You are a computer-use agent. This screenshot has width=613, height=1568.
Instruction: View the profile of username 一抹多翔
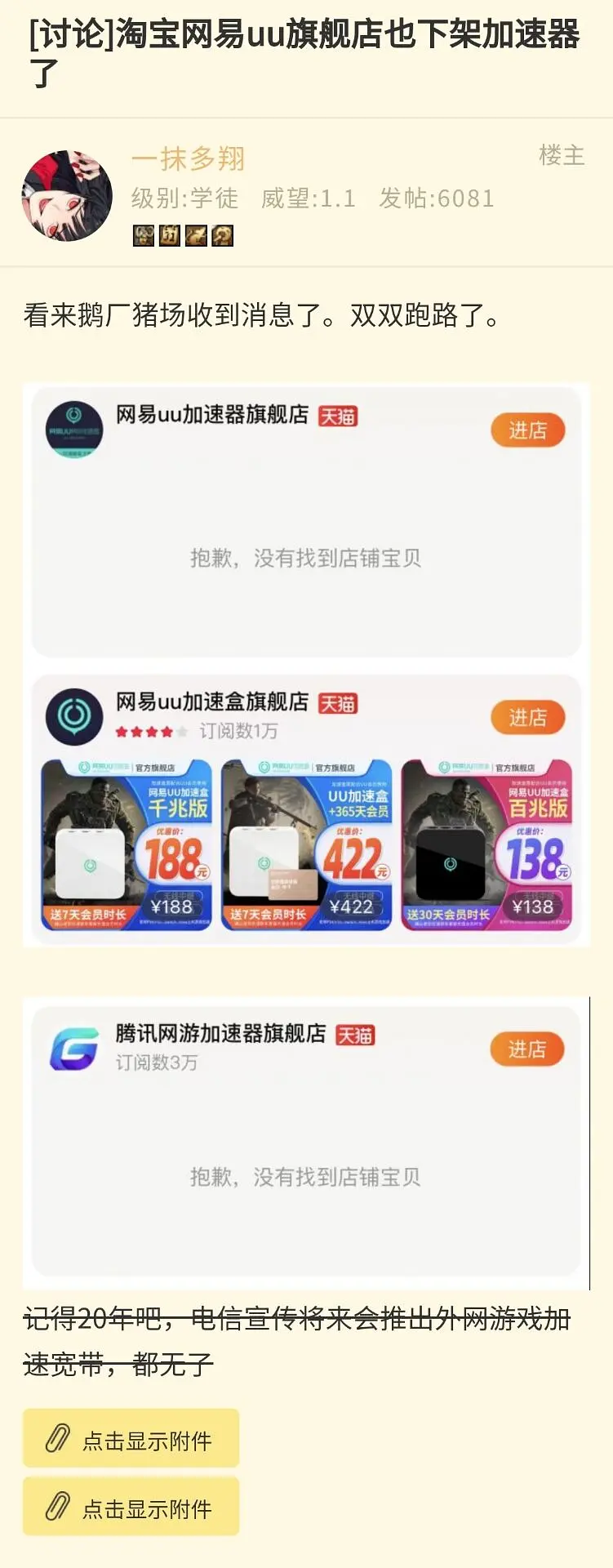189,158
